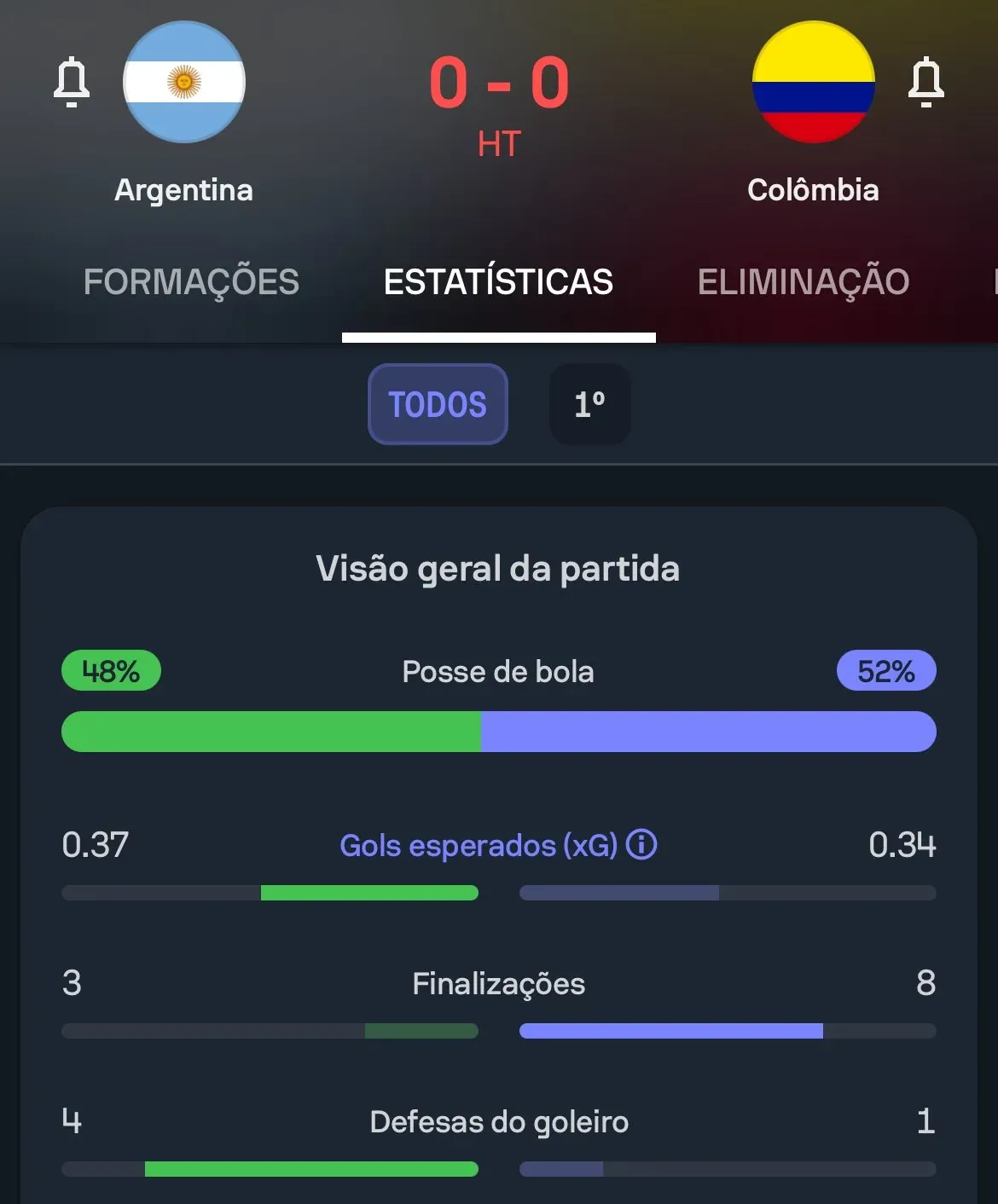Enable notifications bell for Colômbia
Screen dimensions: 998x1204
coord(925,82)
